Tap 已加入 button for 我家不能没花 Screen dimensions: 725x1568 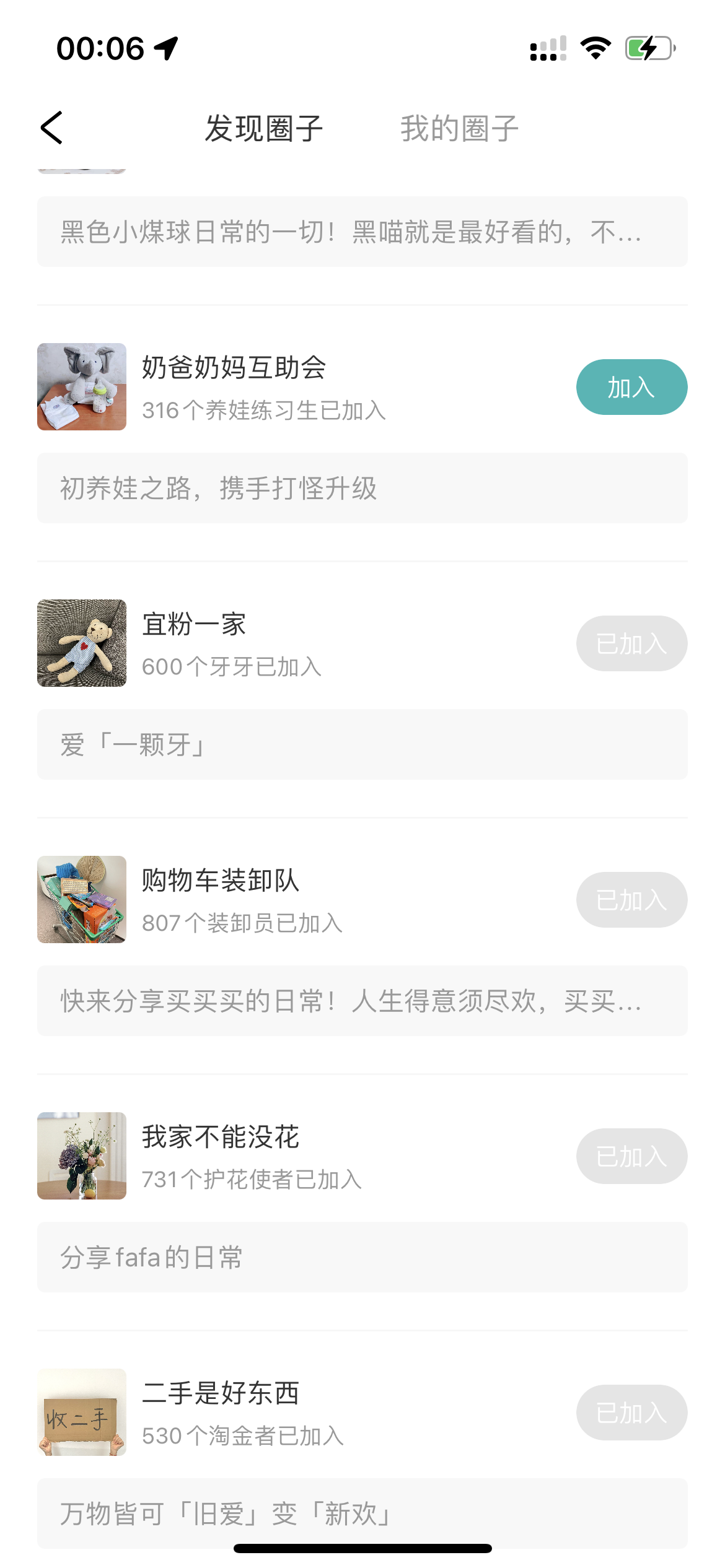coord(631,1156)
